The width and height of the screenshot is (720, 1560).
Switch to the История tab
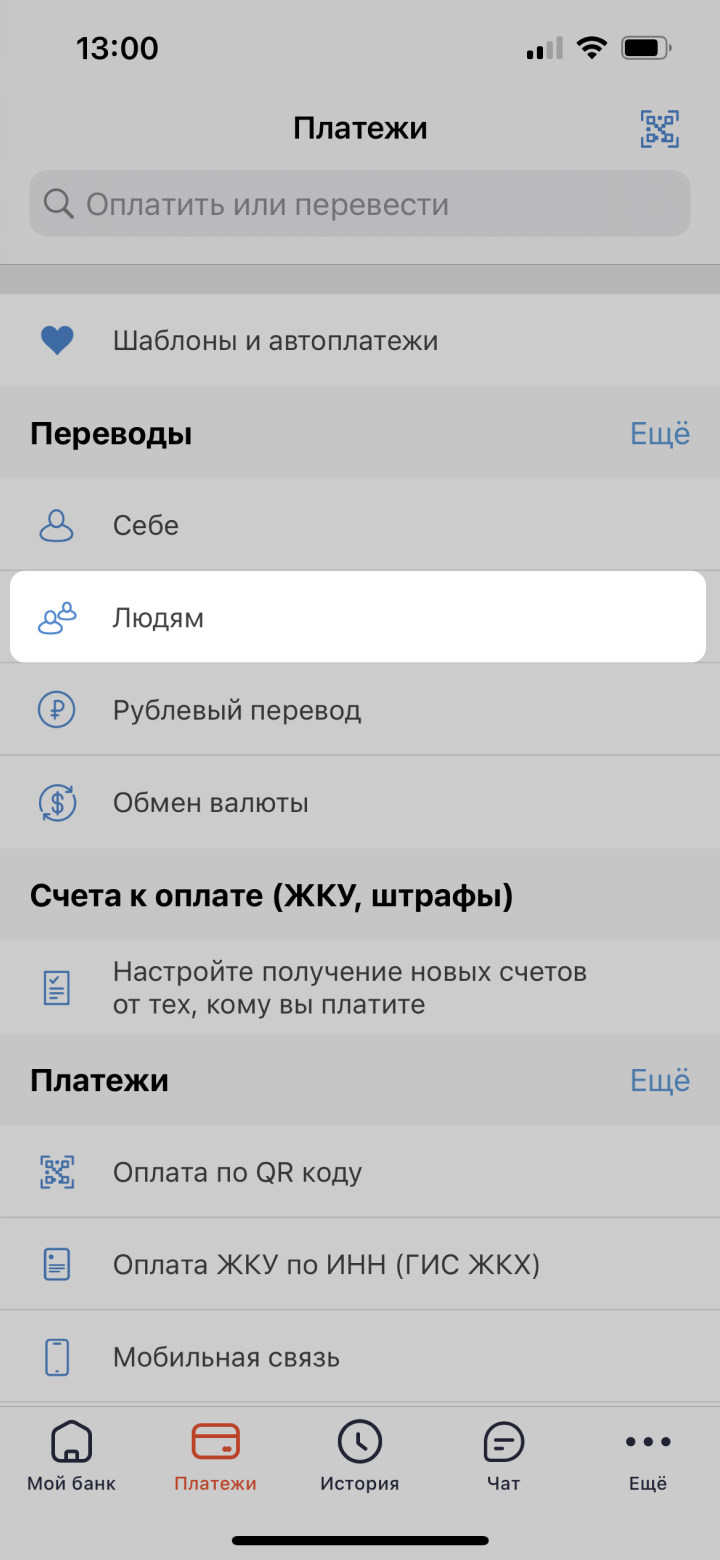coord(359,1456)
